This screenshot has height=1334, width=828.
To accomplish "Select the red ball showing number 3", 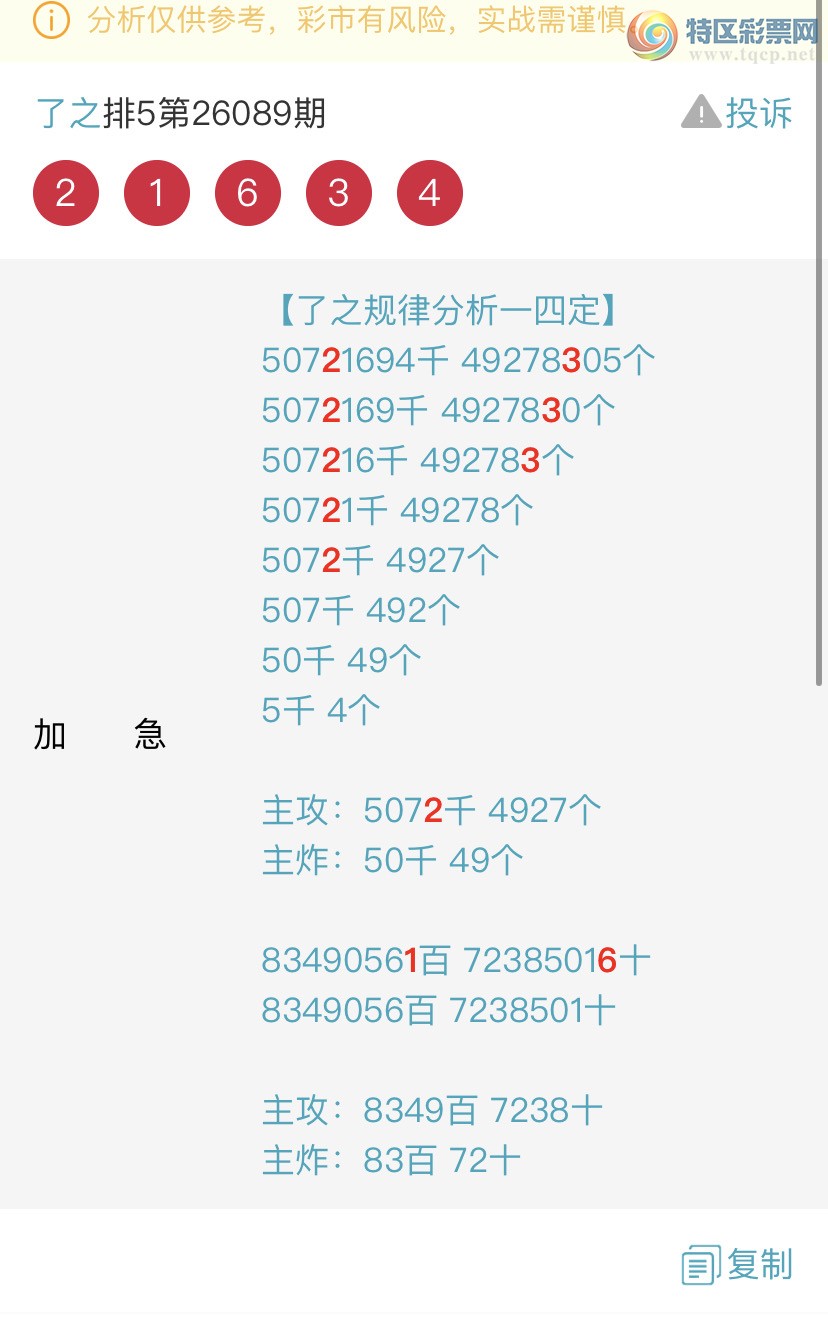I will point(339,193).
